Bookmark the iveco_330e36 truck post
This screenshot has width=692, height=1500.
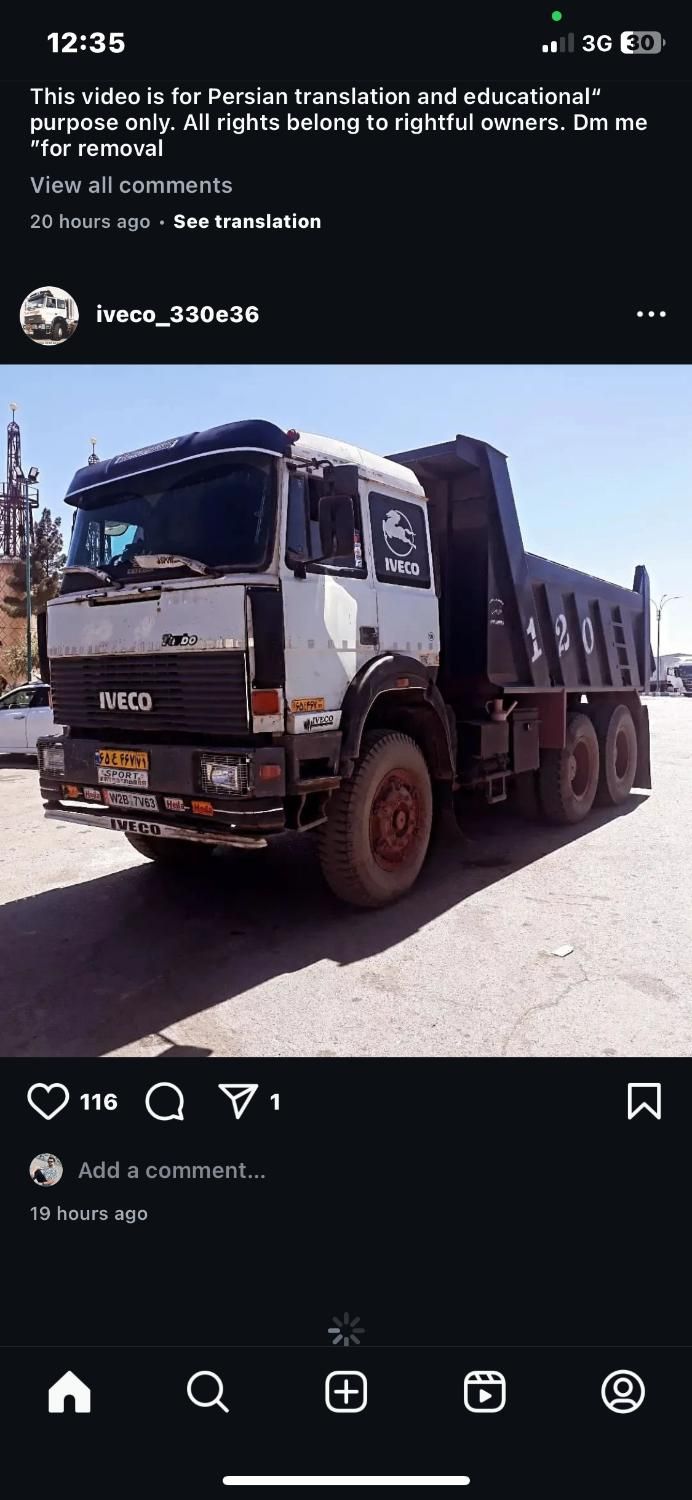pyautogui.click(x=643, y=1101)
